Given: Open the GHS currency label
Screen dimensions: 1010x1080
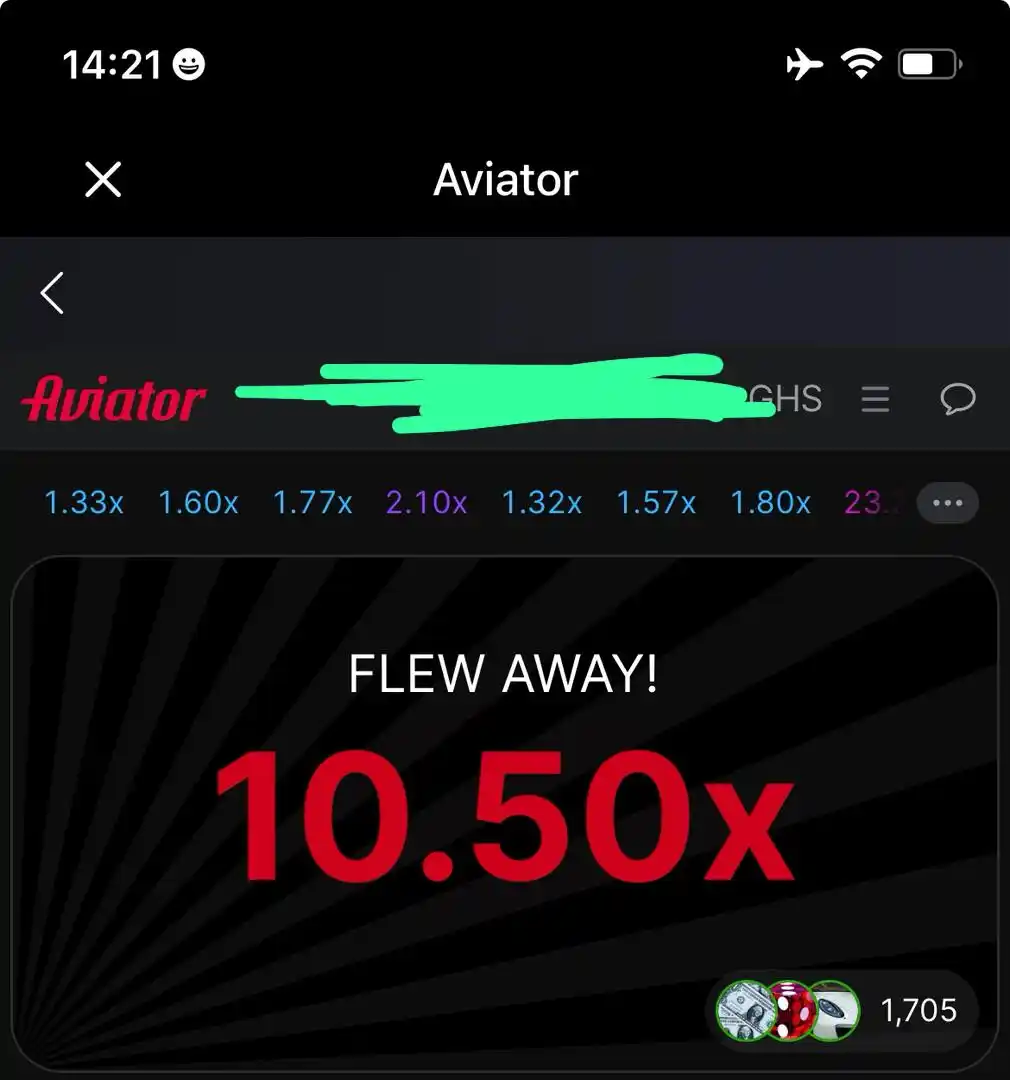Looking at the screenshot, I should (x=787, y=399).
